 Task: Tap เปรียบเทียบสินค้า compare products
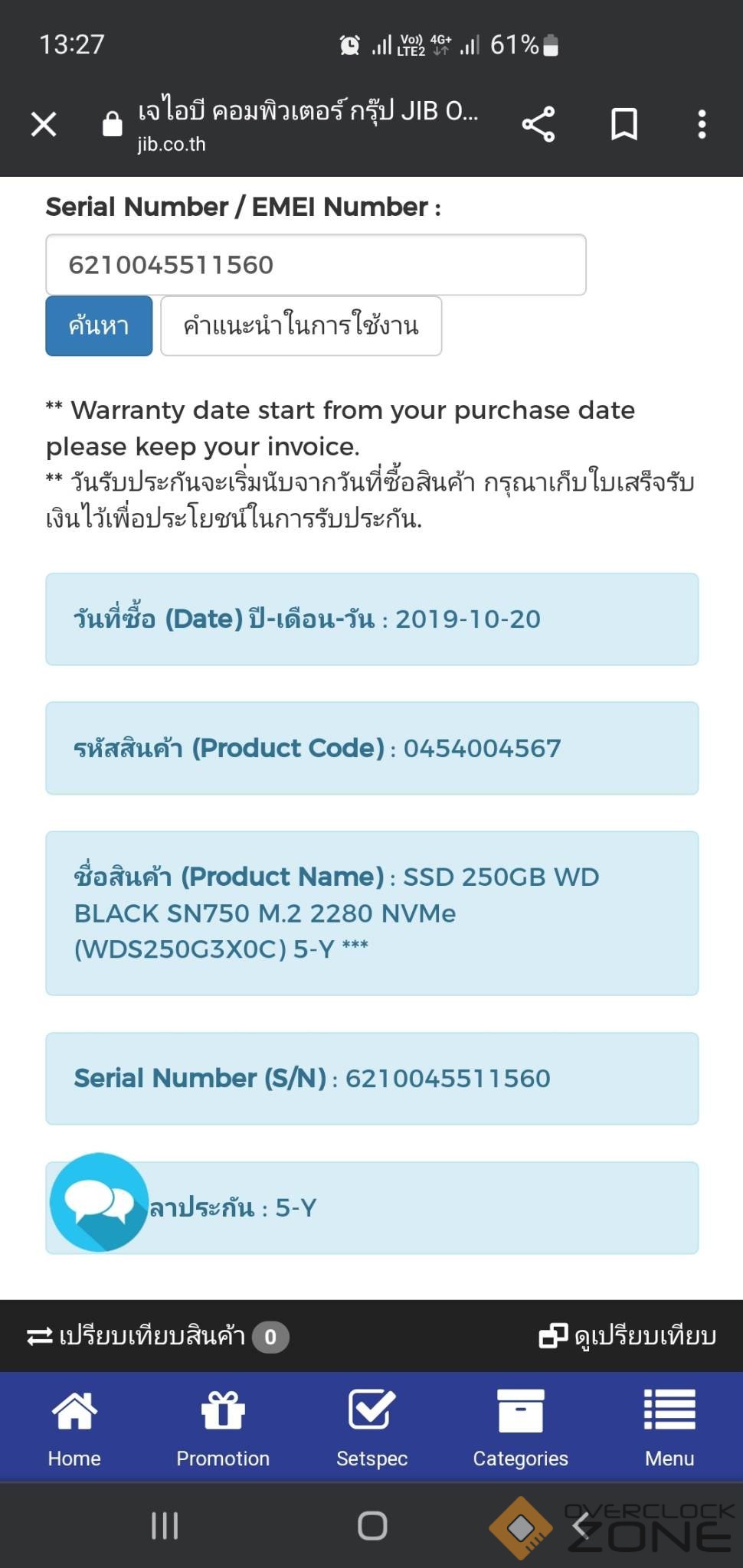(157, 1336)
